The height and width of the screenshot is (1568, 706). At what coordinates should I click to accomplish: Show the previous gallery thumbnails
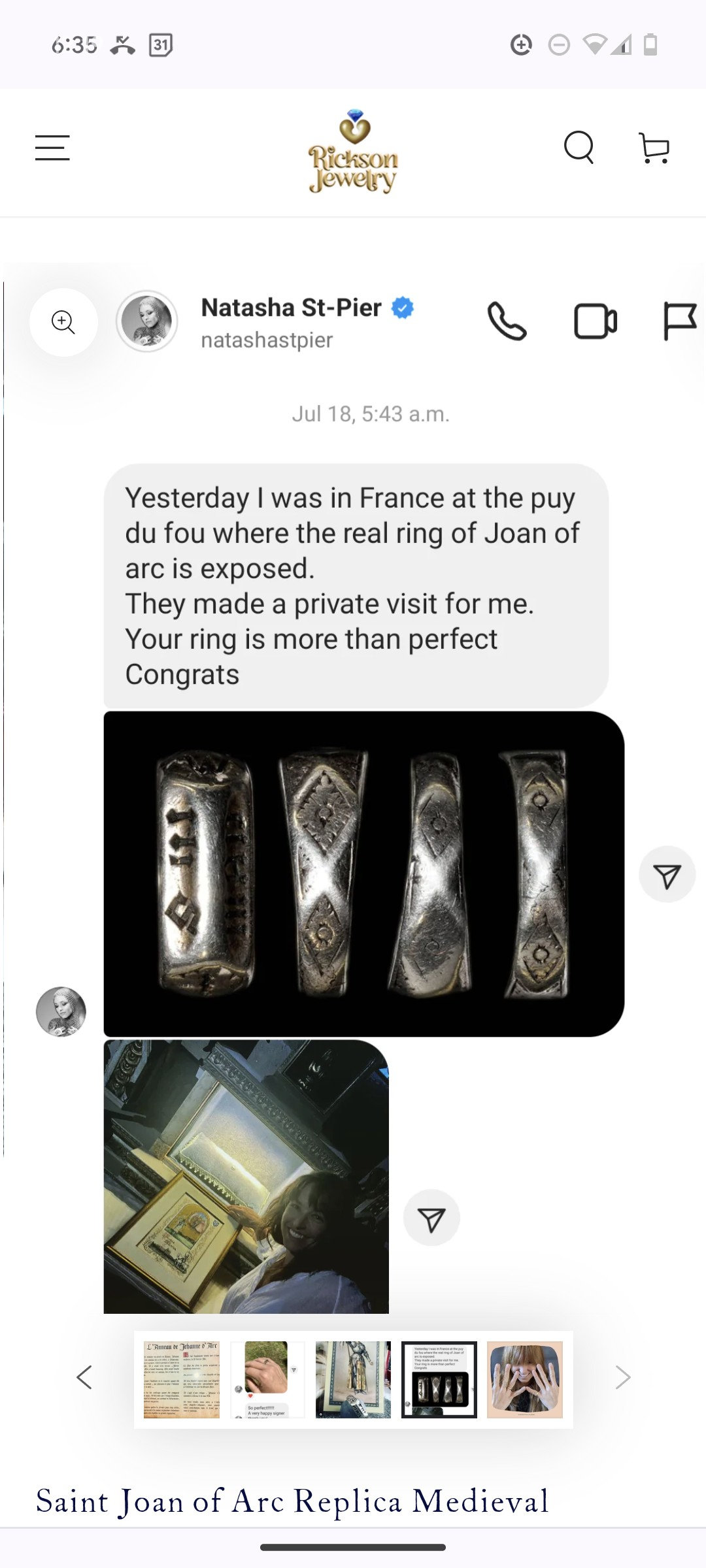tap(84, 1377)
